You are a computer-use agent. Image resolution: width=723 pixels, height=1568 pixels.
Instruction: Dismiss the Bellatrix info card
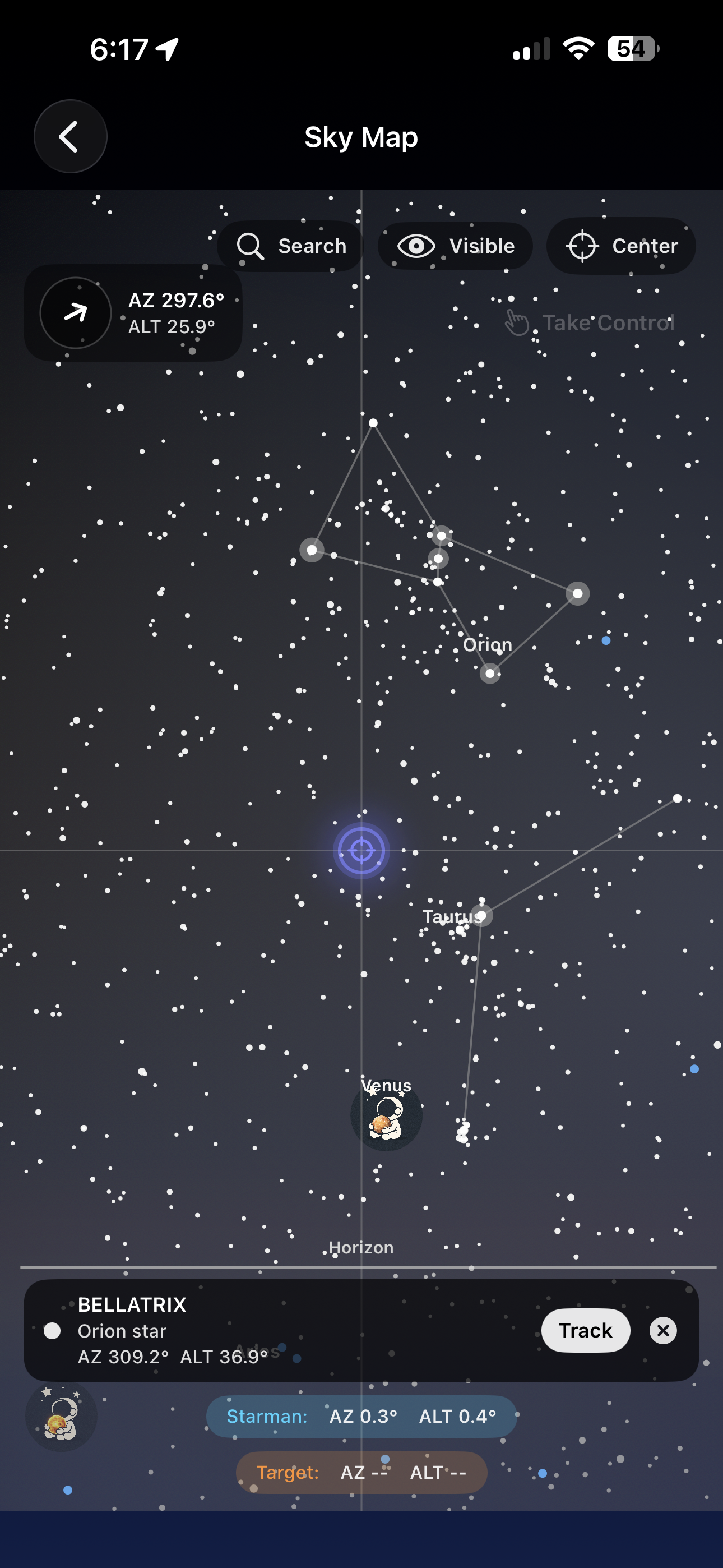(662, 1330)
